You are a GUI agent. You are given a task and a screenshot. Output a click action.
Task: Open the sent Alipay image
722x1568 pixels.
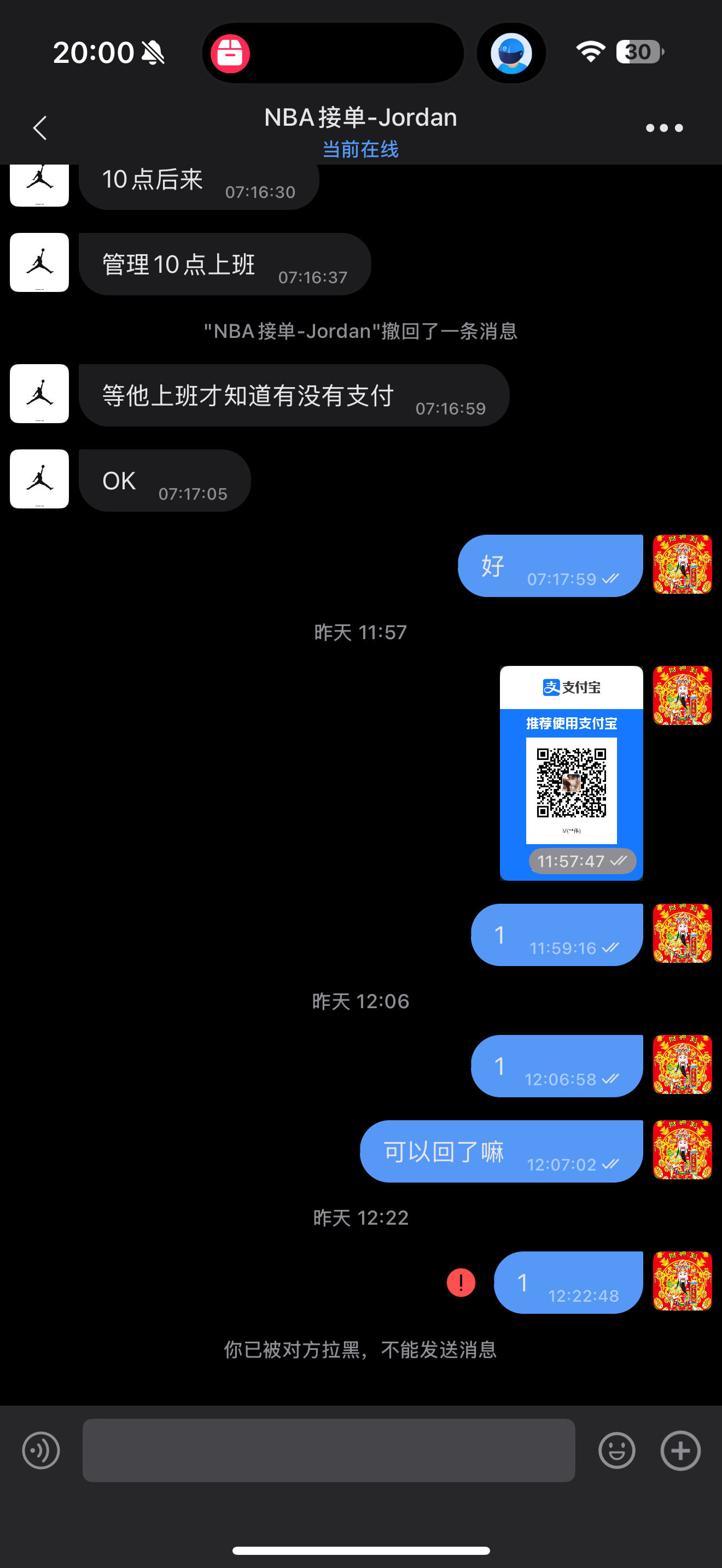point(571,773)
